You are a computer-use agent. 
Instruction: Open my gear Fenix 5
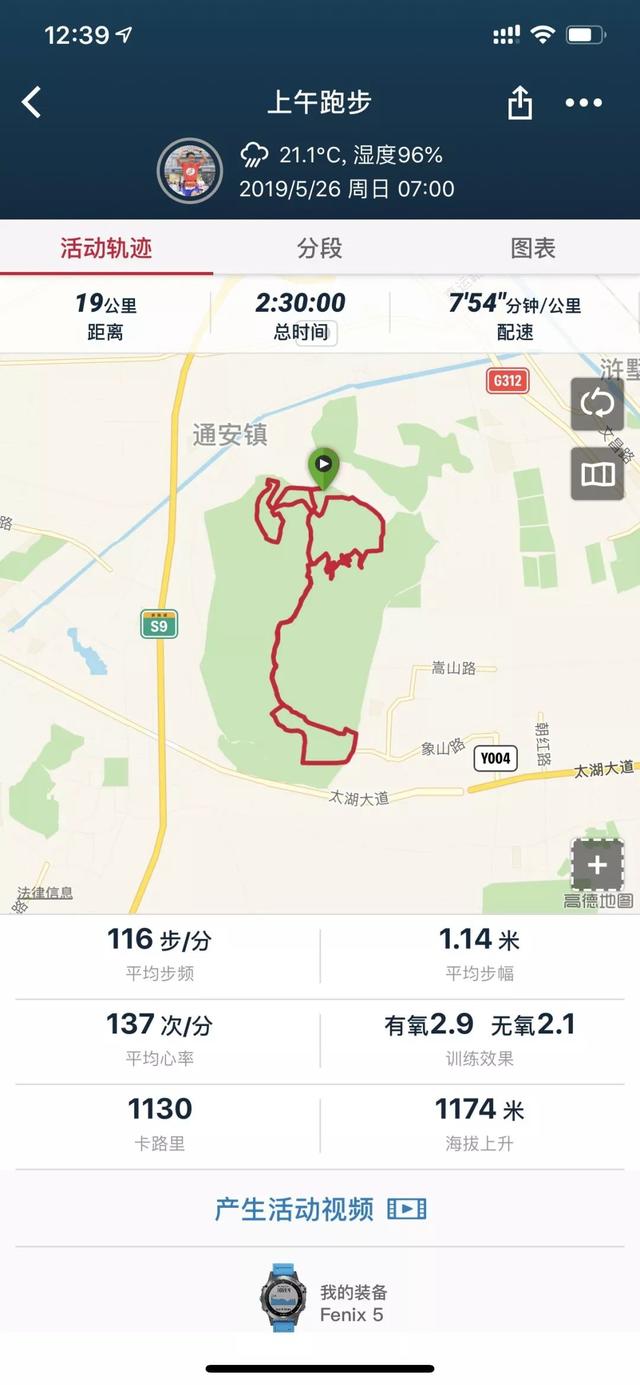pyautogui.click(x=320, y=1303)
